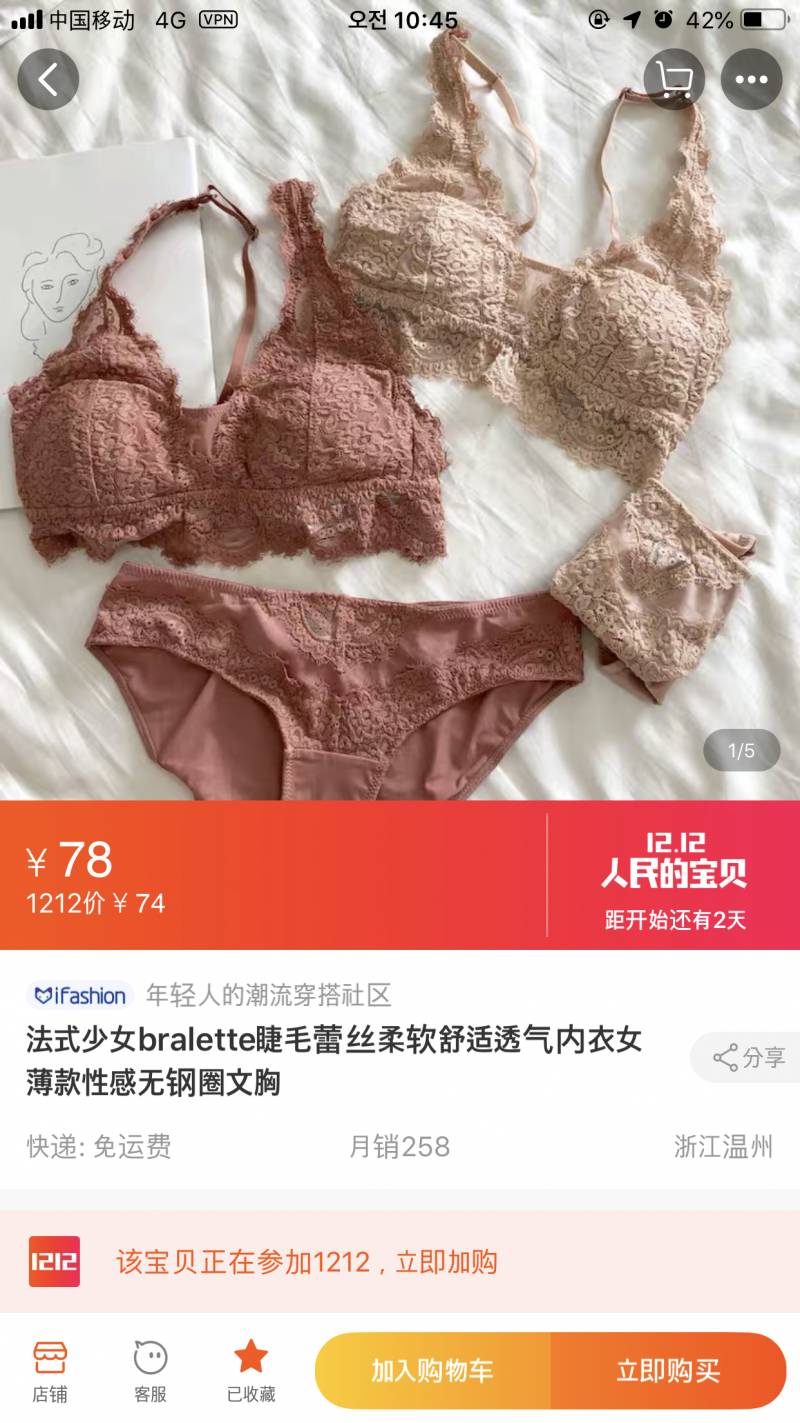The image size is (800, 1423).
Task: Tap the 月销258 sales tab
Action: click(x=400, y=1149)
